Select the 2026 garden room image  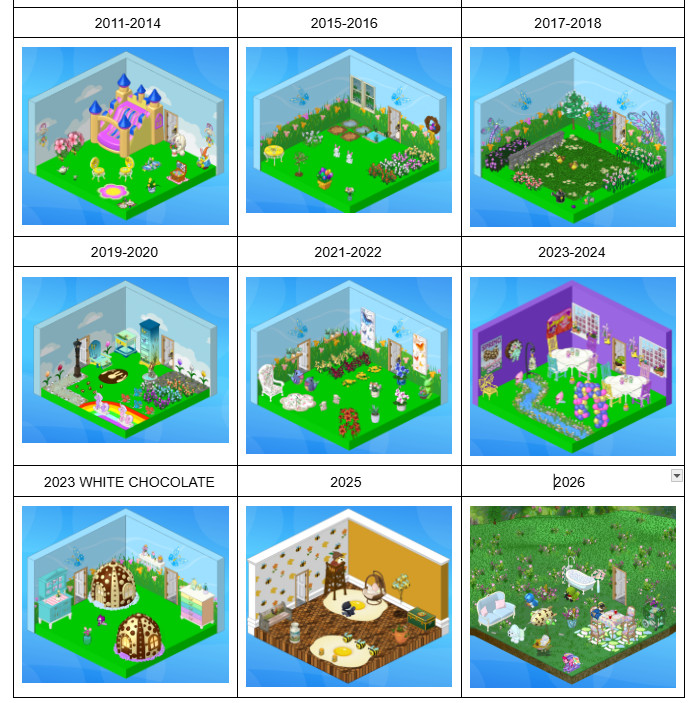coord(573,597)
